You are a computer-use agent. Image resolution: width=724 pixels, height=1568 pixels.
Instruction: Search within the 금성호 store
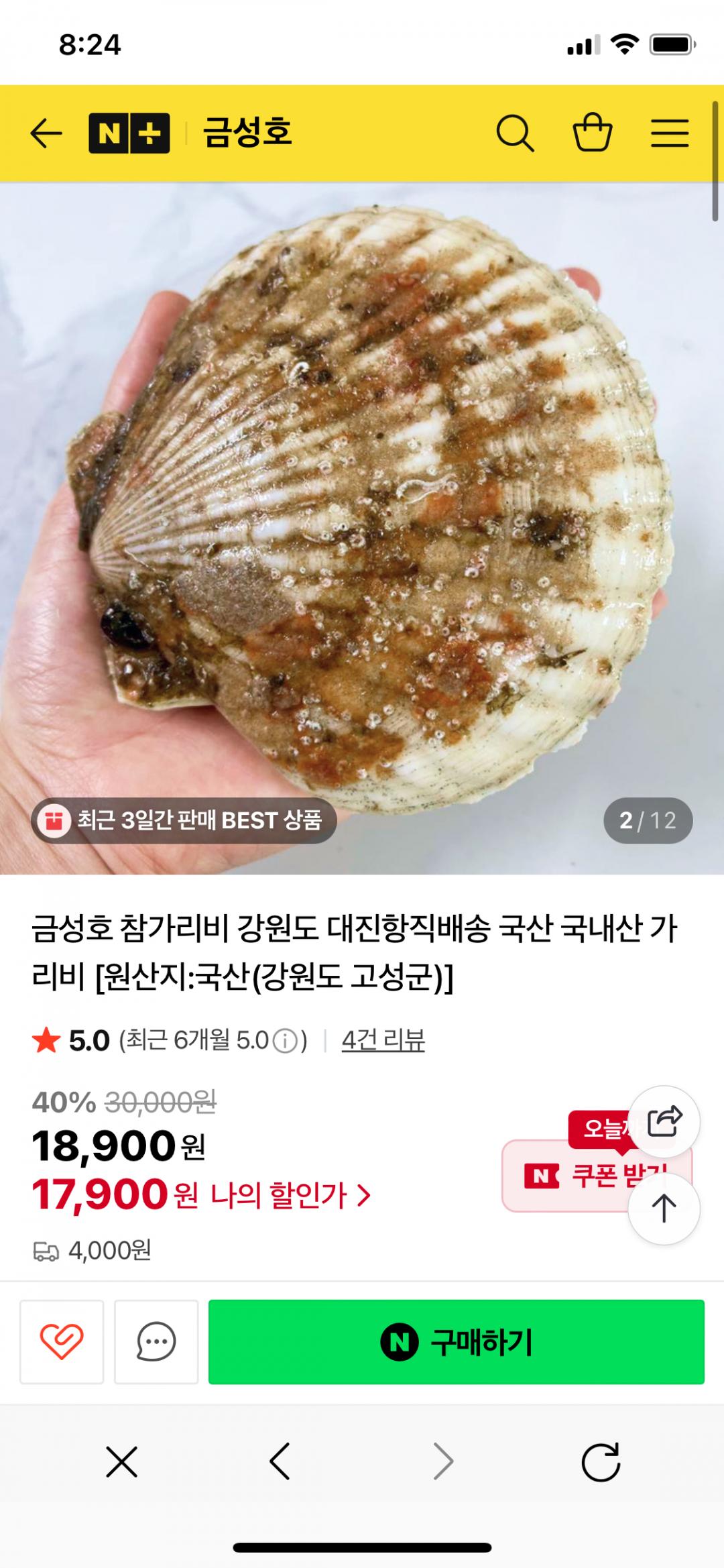click(x=515, y=133)
